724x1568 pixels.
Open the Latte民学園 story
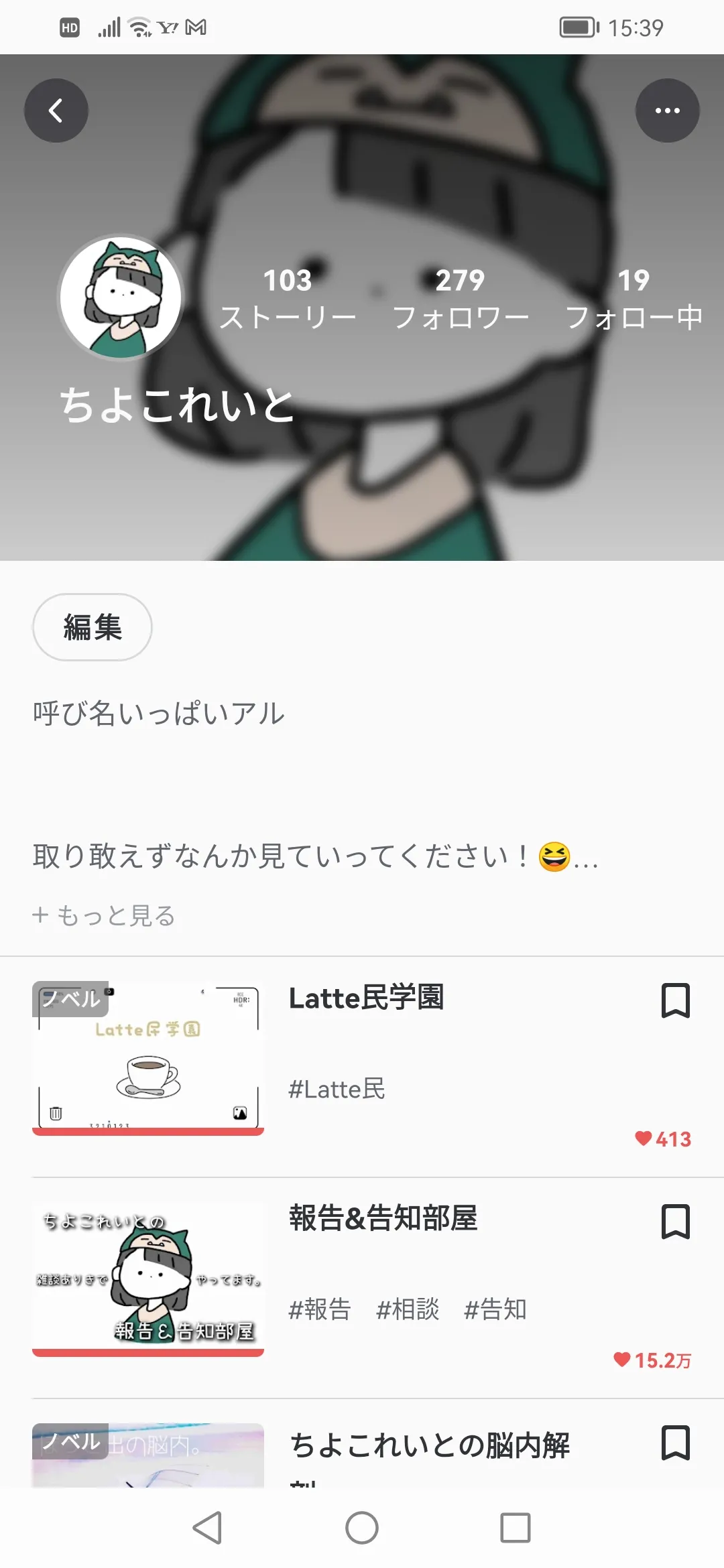(367, 998)
